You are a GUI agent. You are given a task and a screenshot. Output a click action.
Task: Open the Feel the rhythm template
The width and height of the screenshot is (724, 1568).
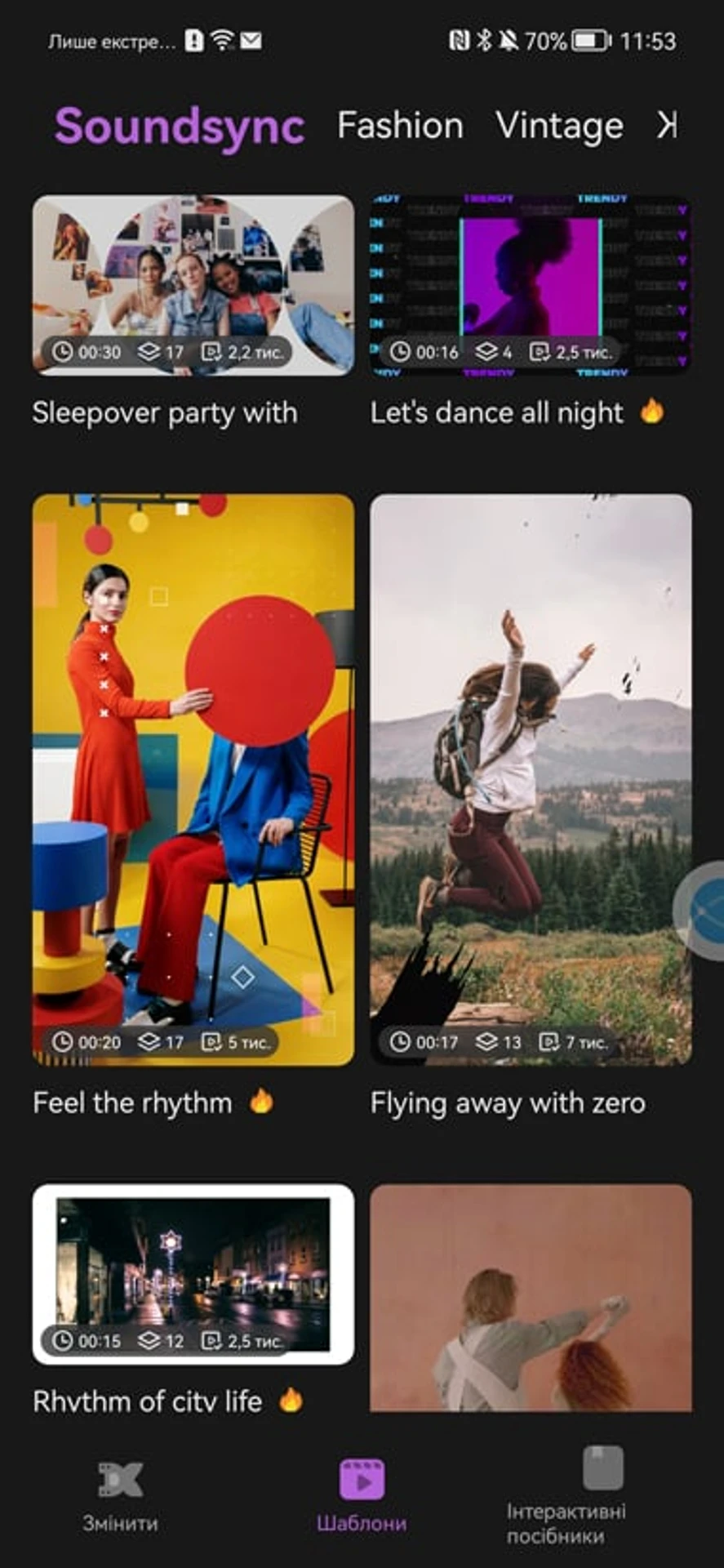193,779
